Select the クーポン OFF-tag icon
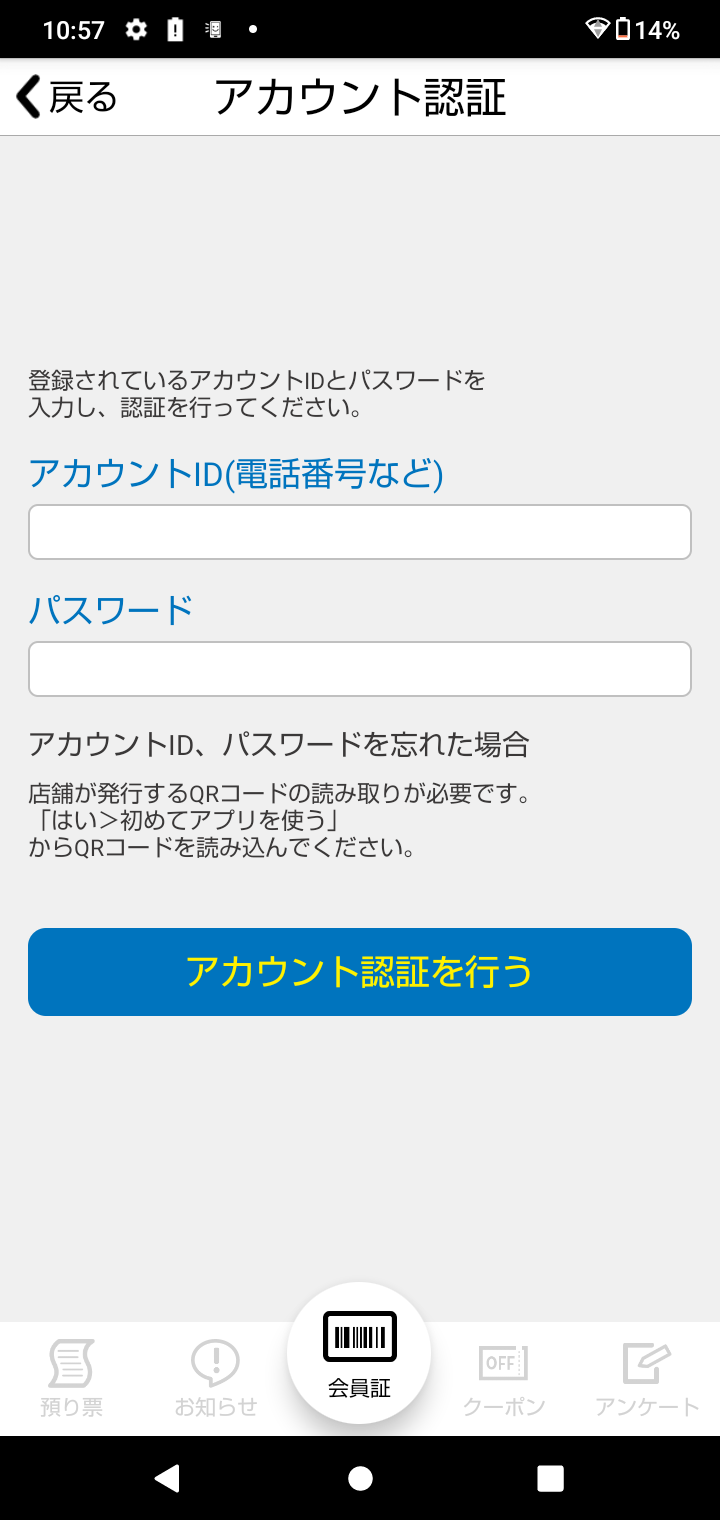 503,1363
